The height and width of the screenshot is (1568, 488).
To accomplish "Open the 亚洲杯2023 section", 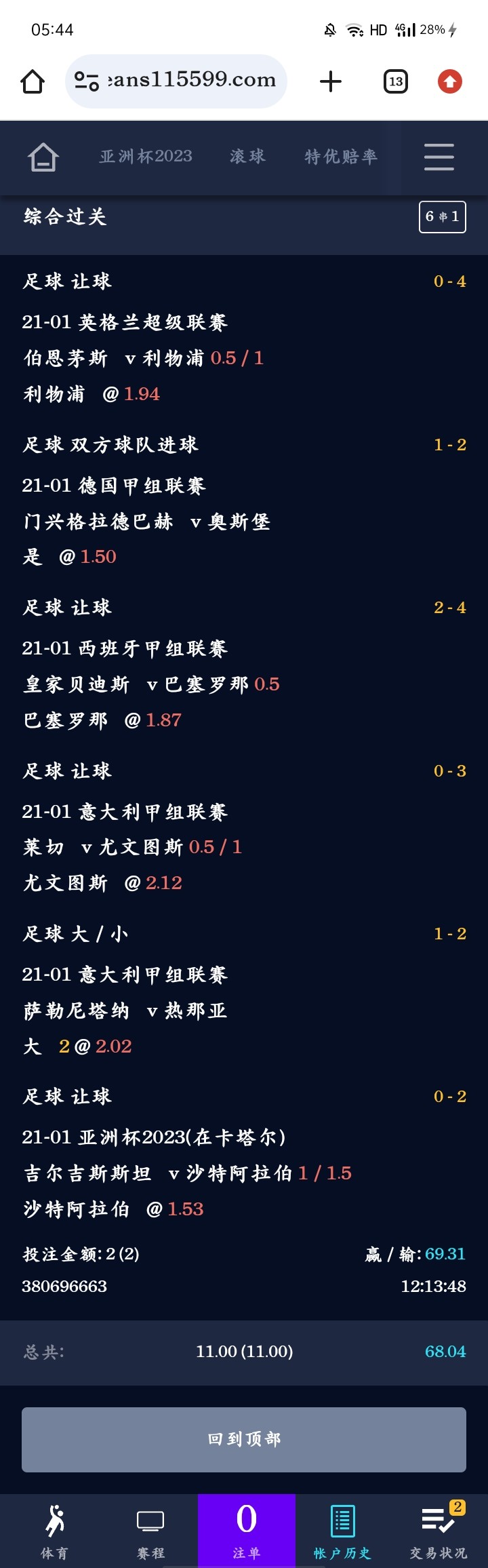I will pyautogui.click(x=146, y=157).
